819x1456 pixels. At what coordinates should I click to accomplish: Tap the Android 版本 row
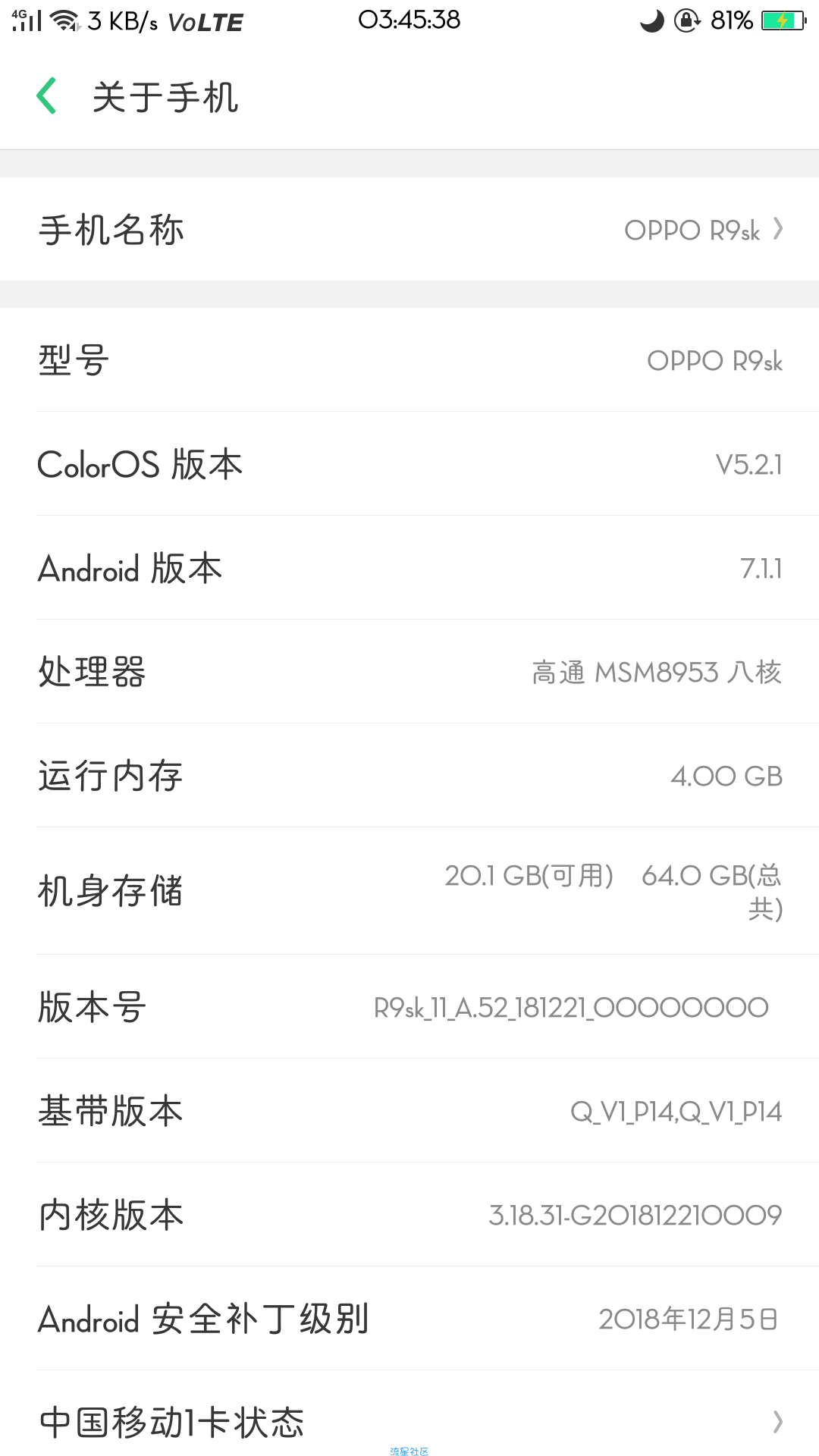[x=409, y=568]
